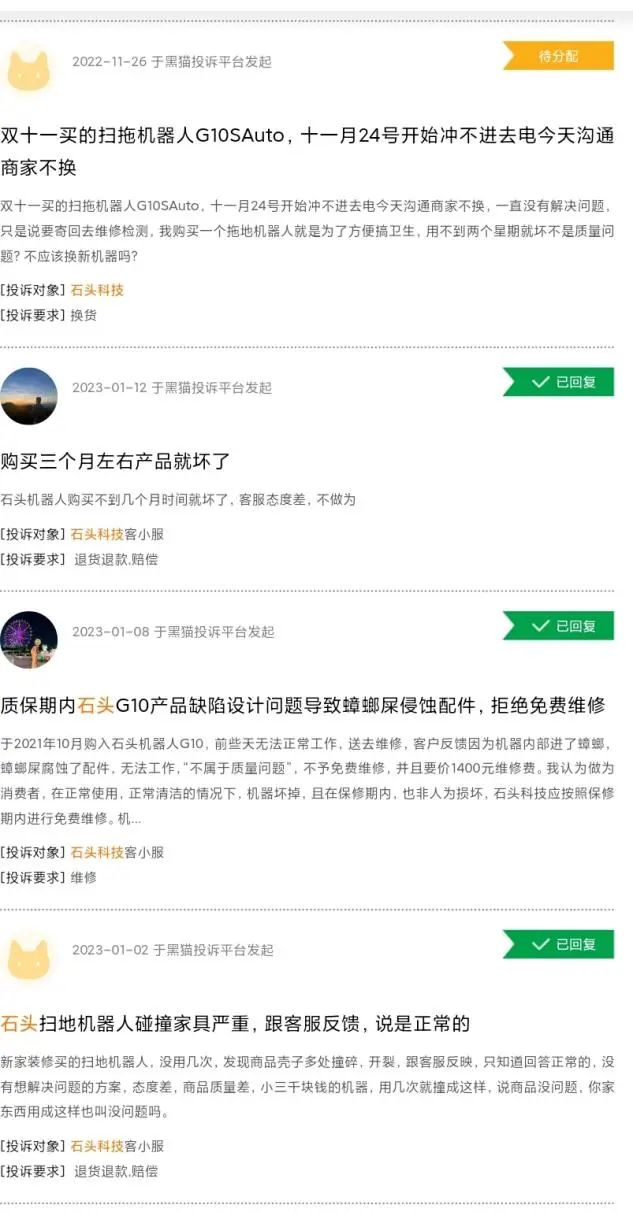
Task: Open complaint about robot colliding with furniture
Action: coord(235,1023)
